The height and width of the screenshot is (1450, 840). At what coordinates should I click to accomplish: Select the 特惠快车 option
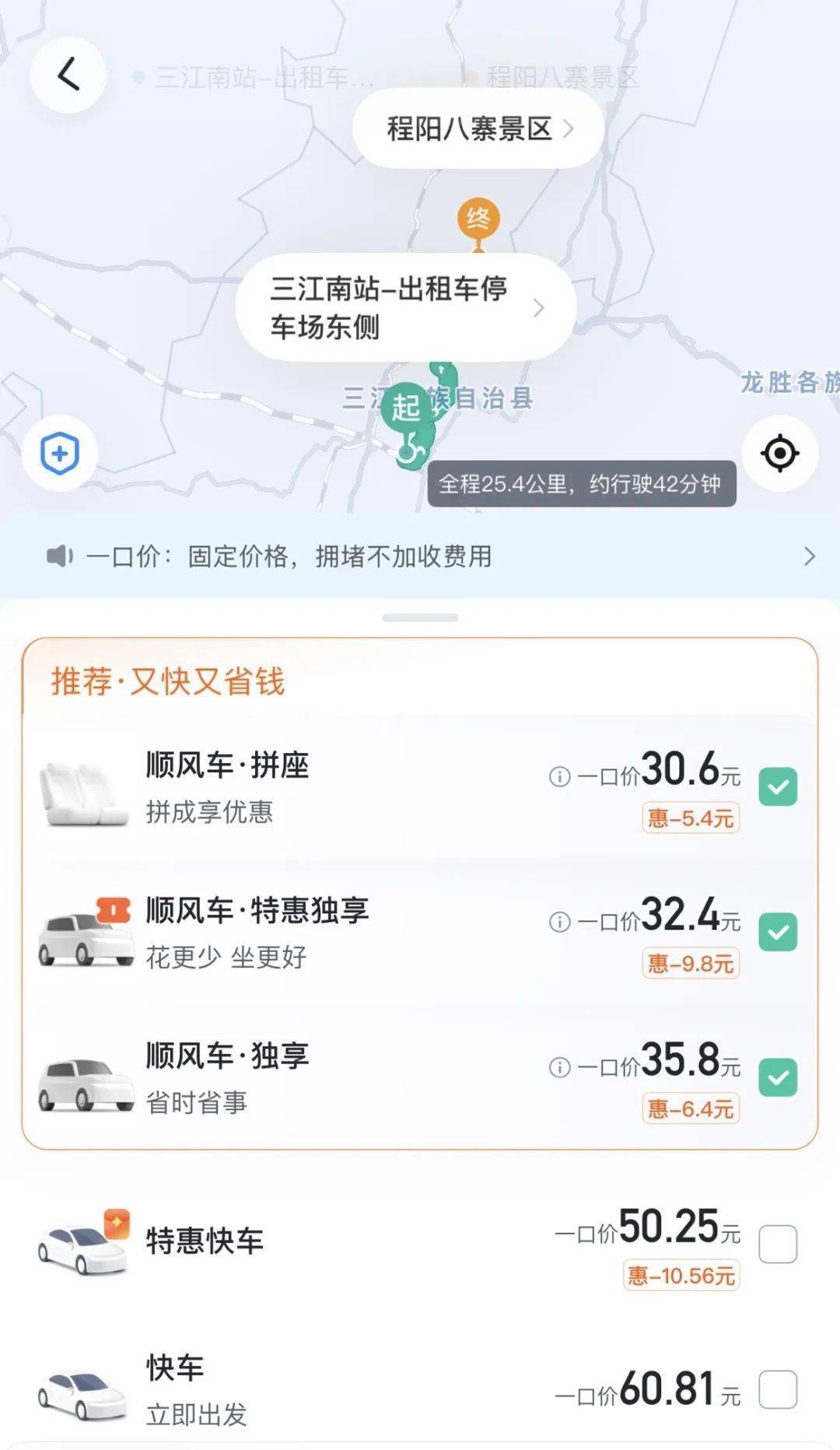click(x=778, y=1244)
